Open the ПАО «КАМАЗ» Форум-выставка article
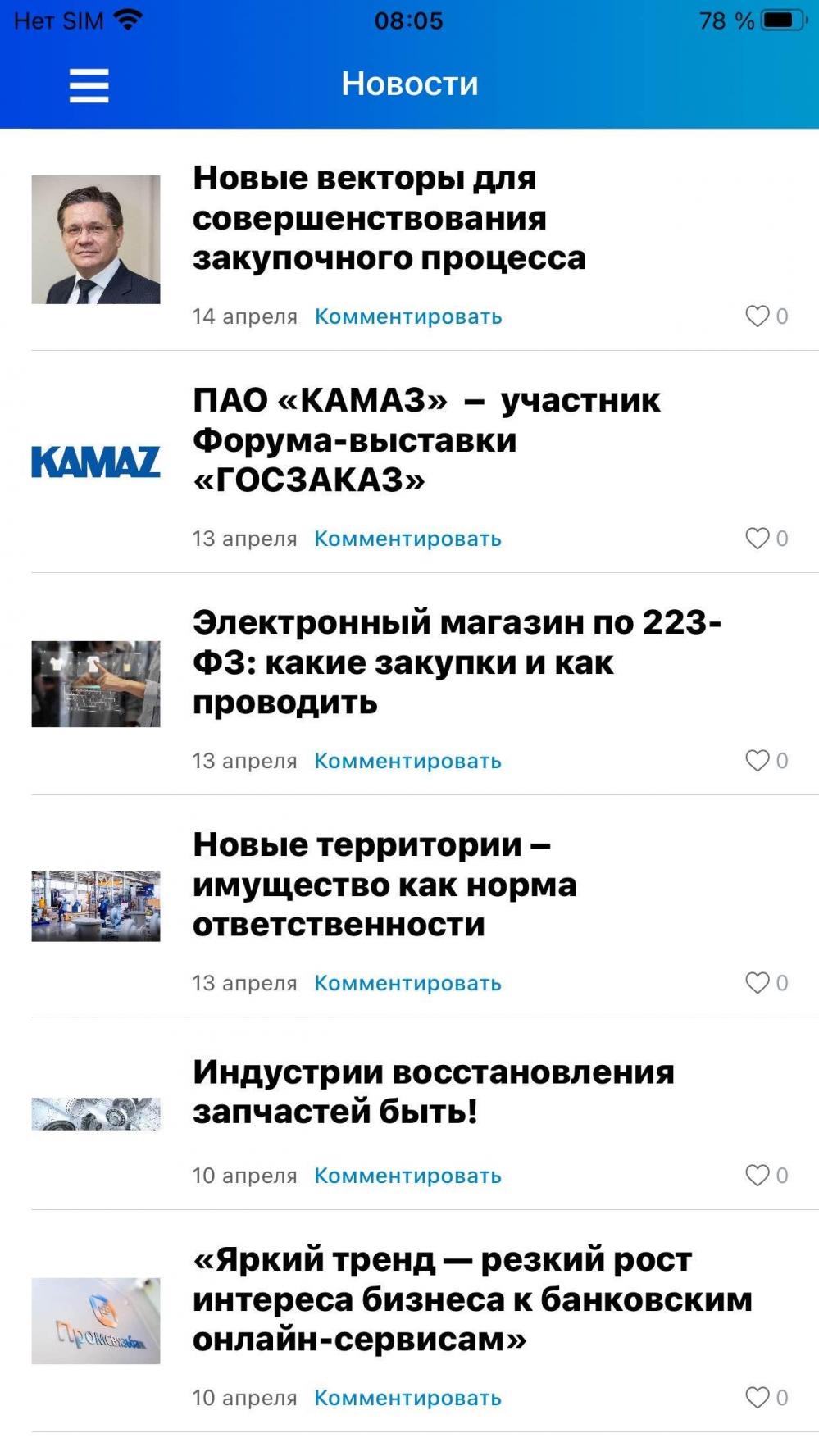The height and width of the screenshot is (1456, 819). point(425,440)
